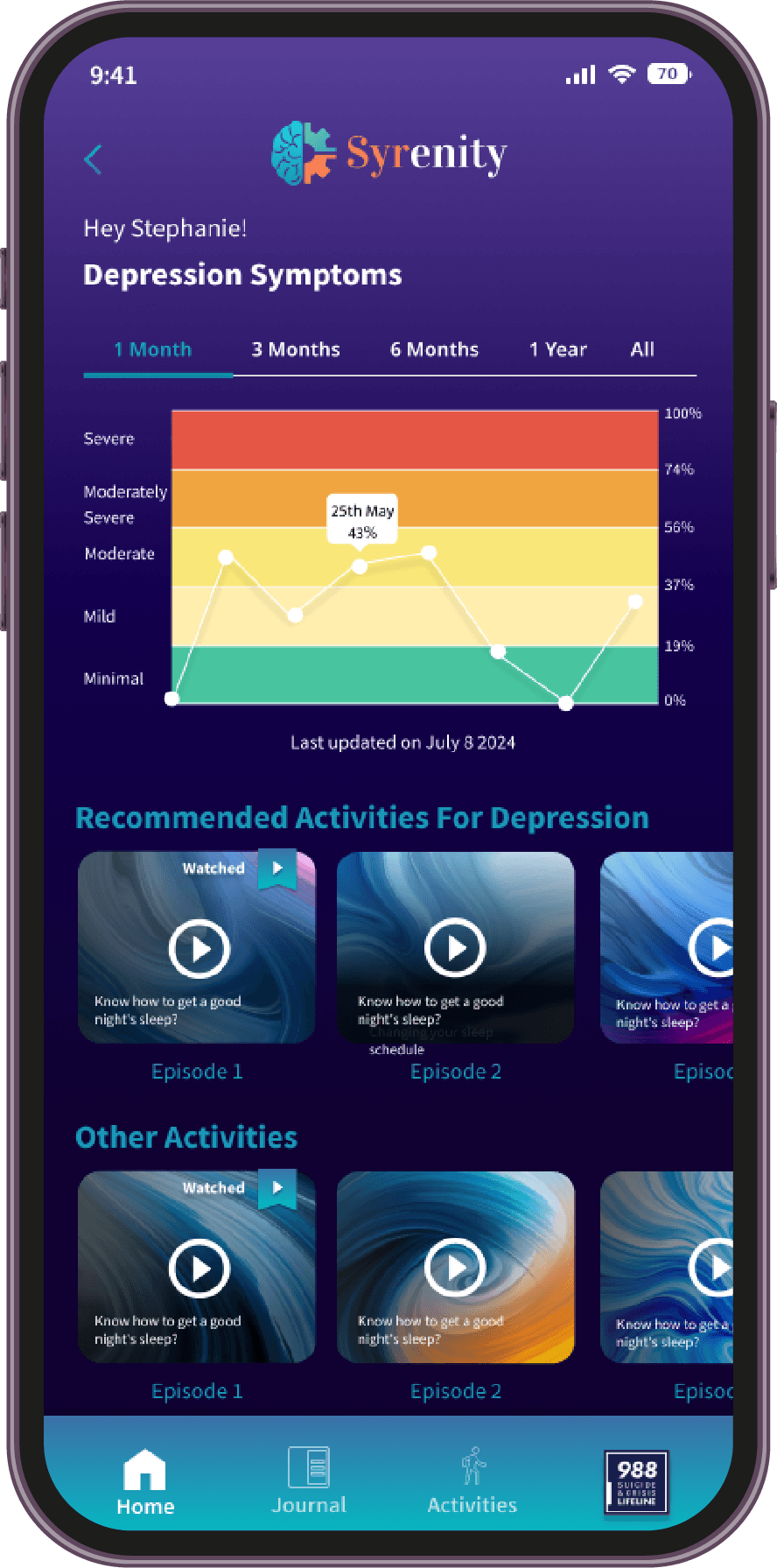This screenshot has height=1568, width=777.
Task: Select the All time range tab
Action: tap(642, 349)
